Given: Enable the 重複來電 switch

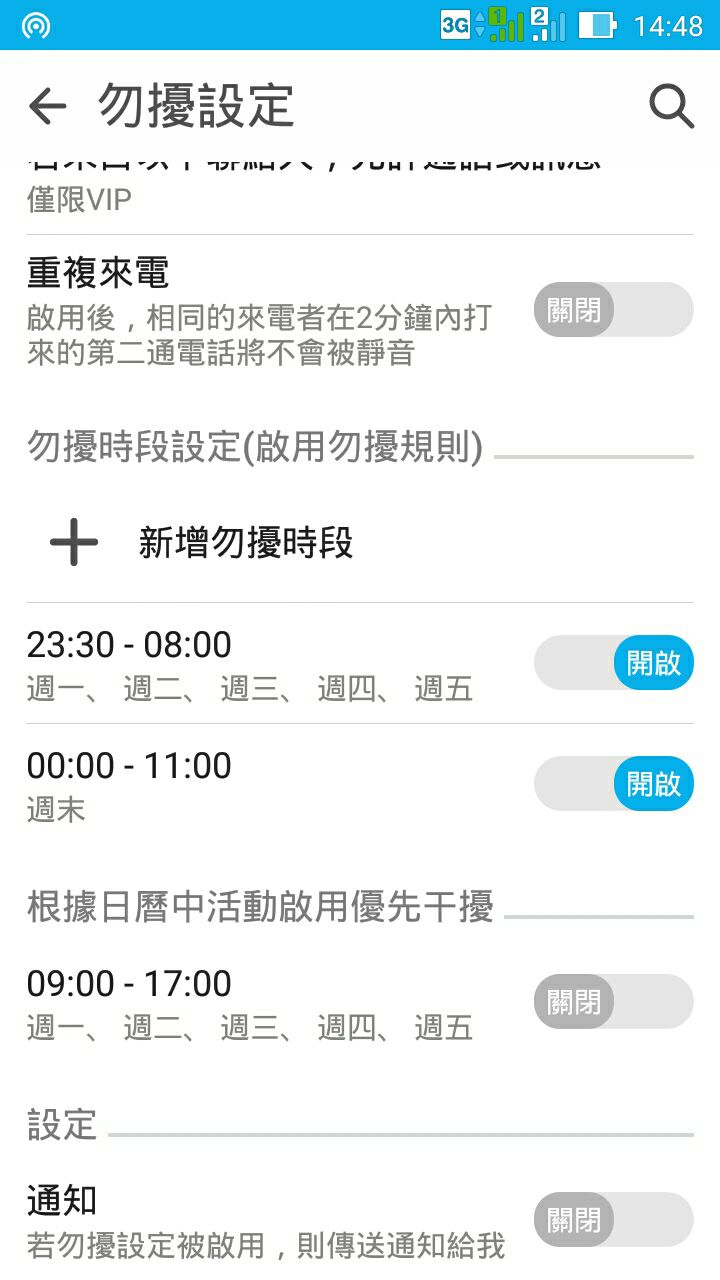Looking at the screenshot, I should 613,309.
